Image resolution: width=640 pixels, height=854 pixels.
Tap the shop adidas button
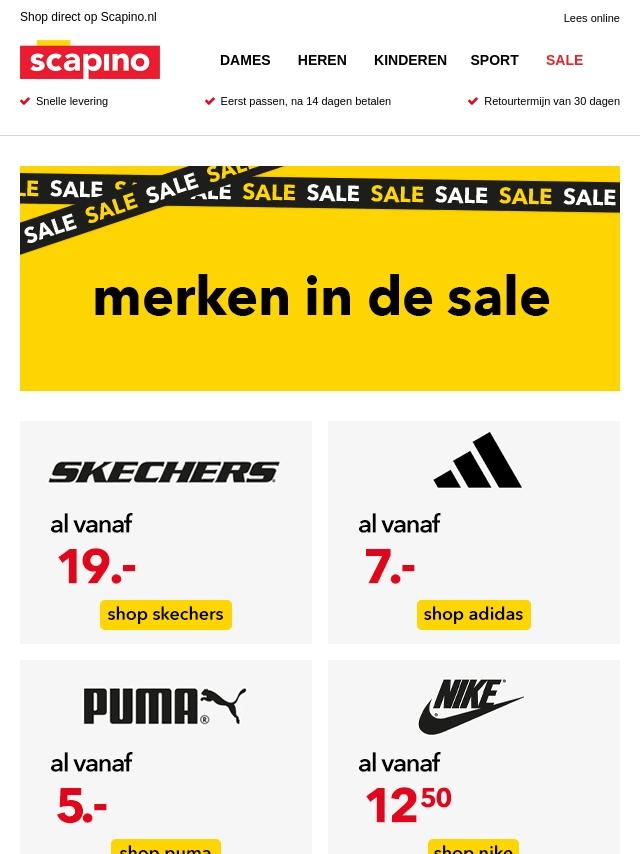tap(473, 614)
